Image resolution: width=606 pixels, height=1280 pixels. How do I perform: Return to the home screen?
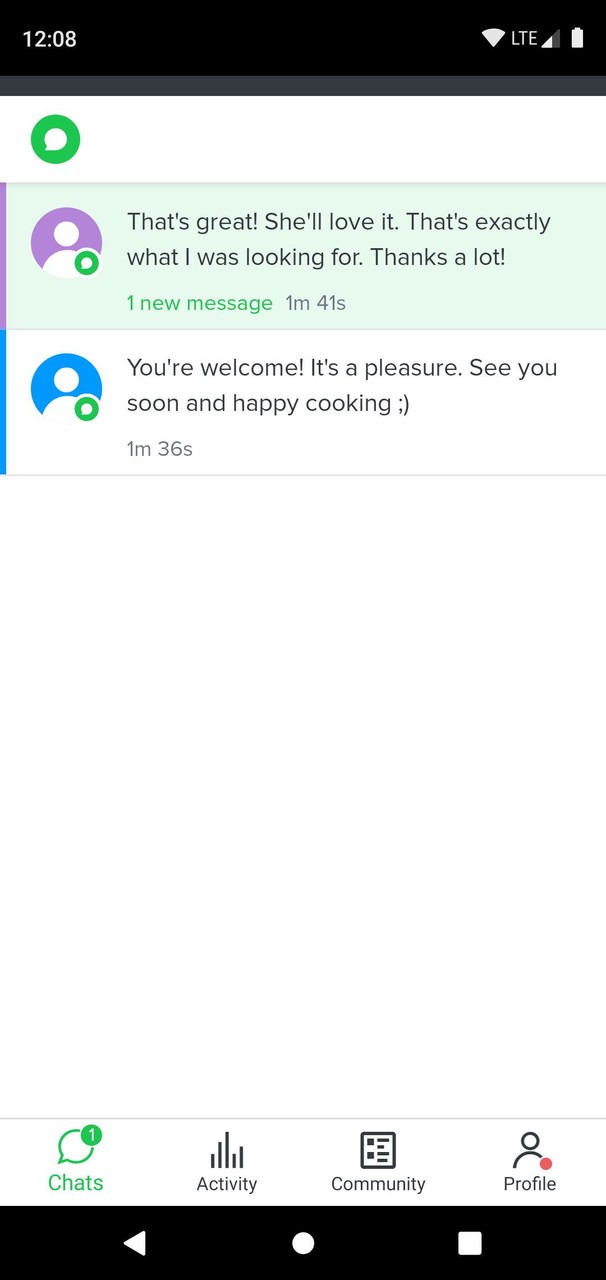(303, 1243)
